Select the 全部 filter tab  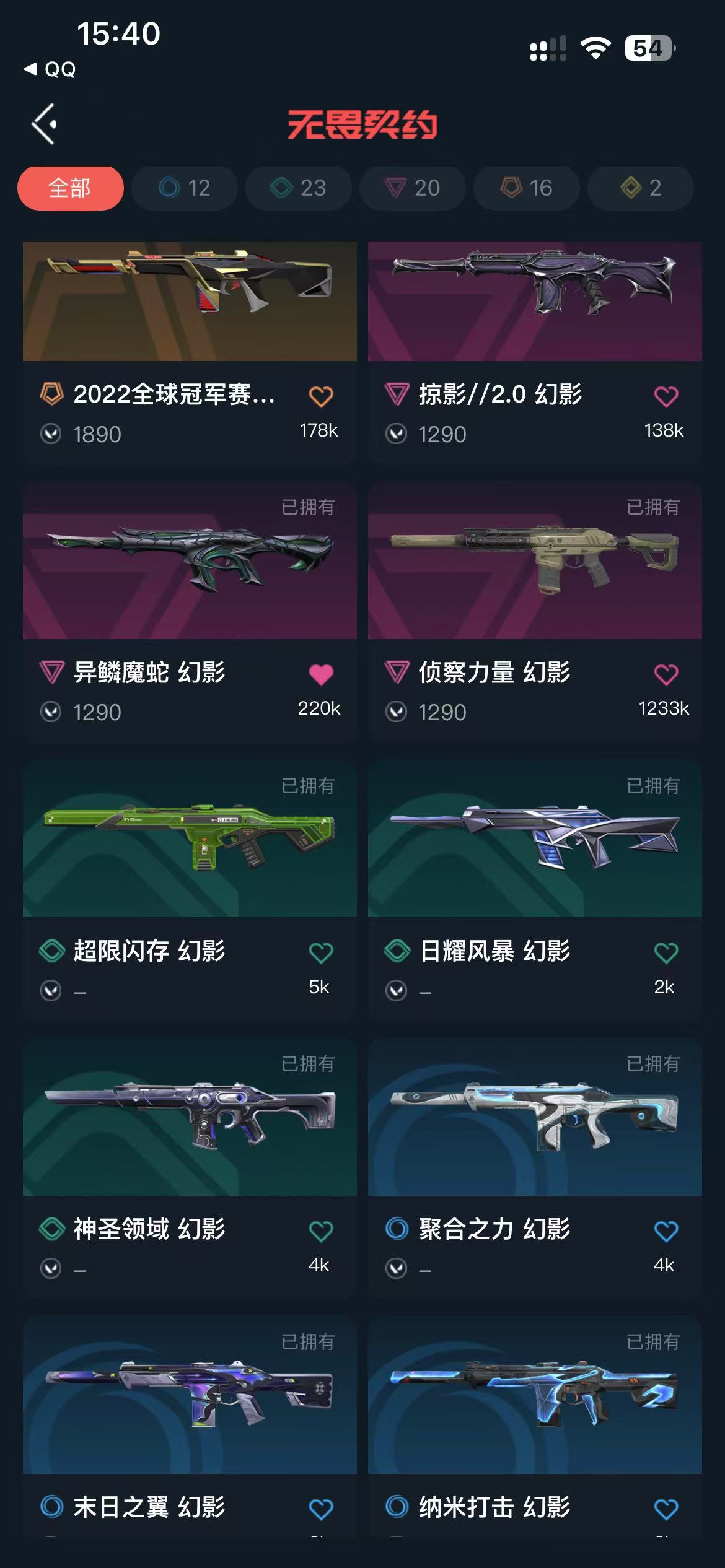point(70,188)
